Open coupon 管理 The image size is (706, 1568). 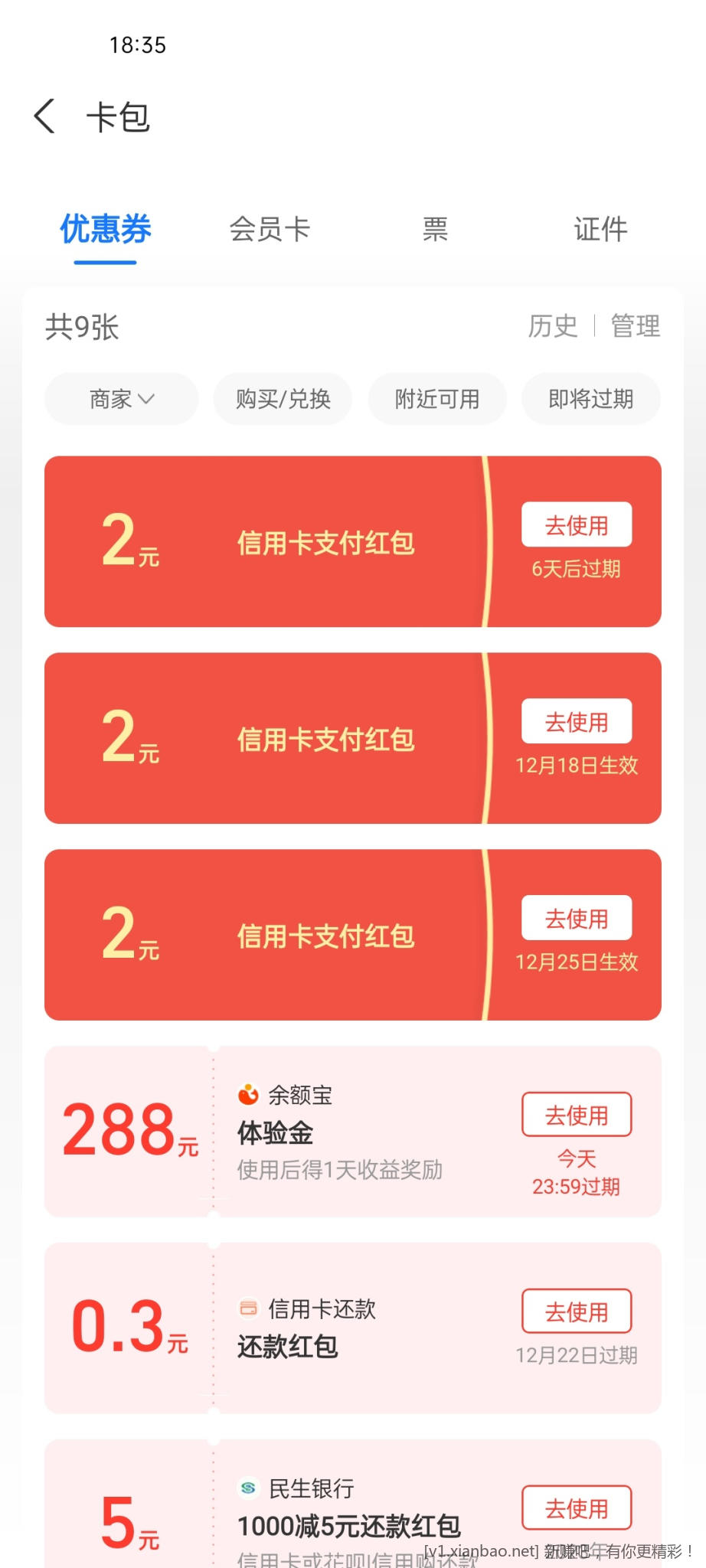click(x=635, y=326)
